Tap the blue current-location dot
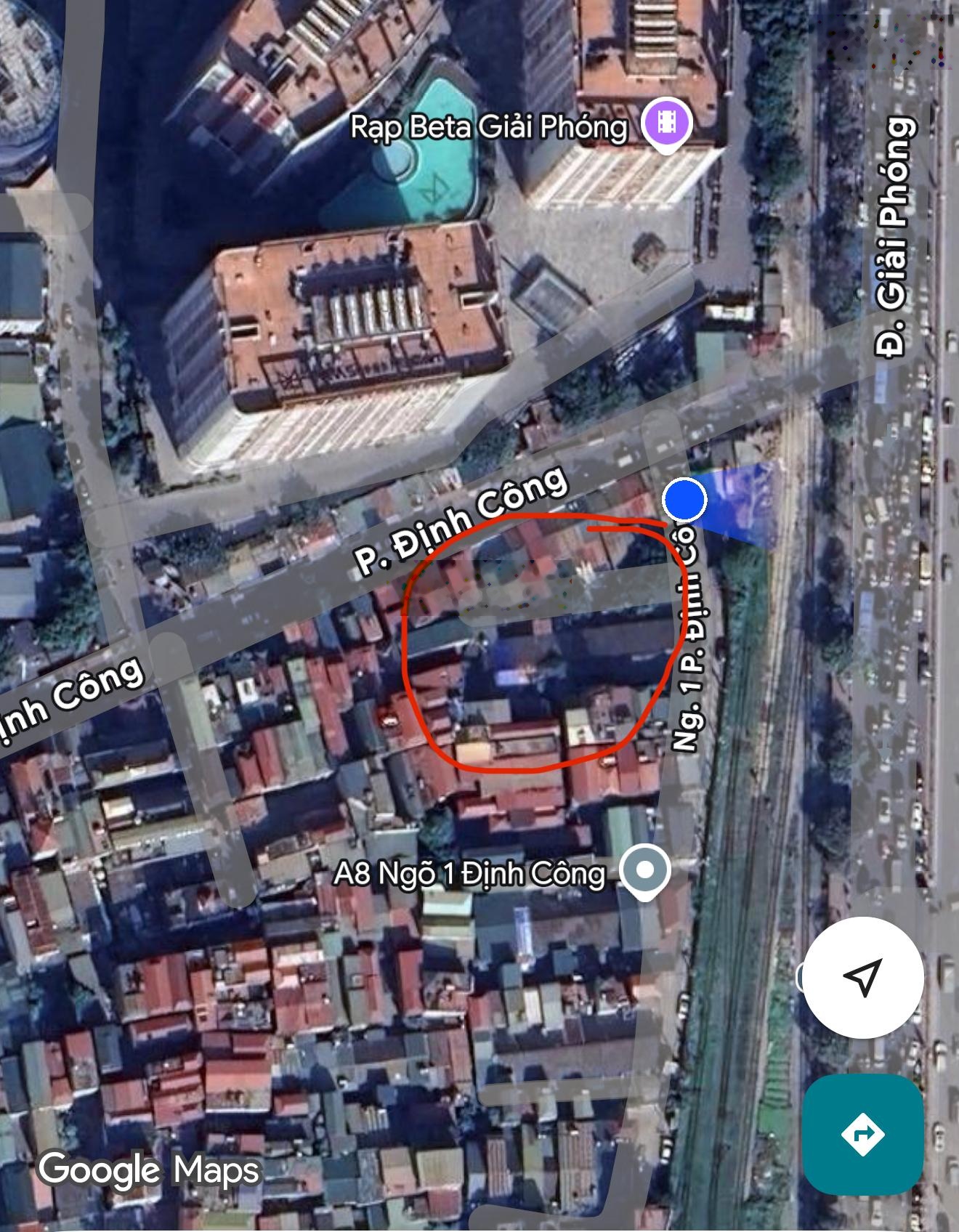 (x=684, y=500)
